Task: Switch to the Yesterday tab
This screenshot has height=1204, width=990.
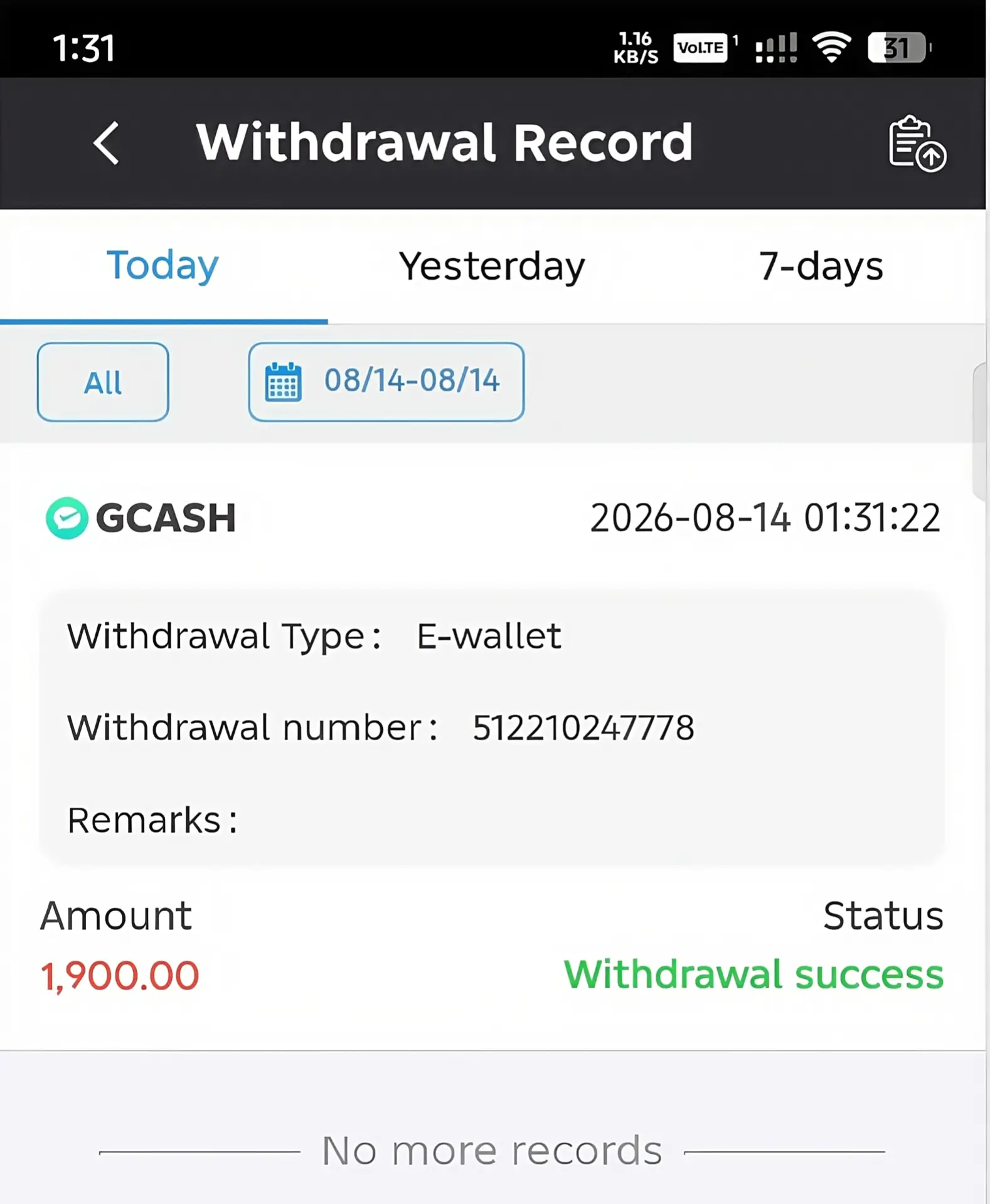Action: pyautogui.click(x=492, y=266)
